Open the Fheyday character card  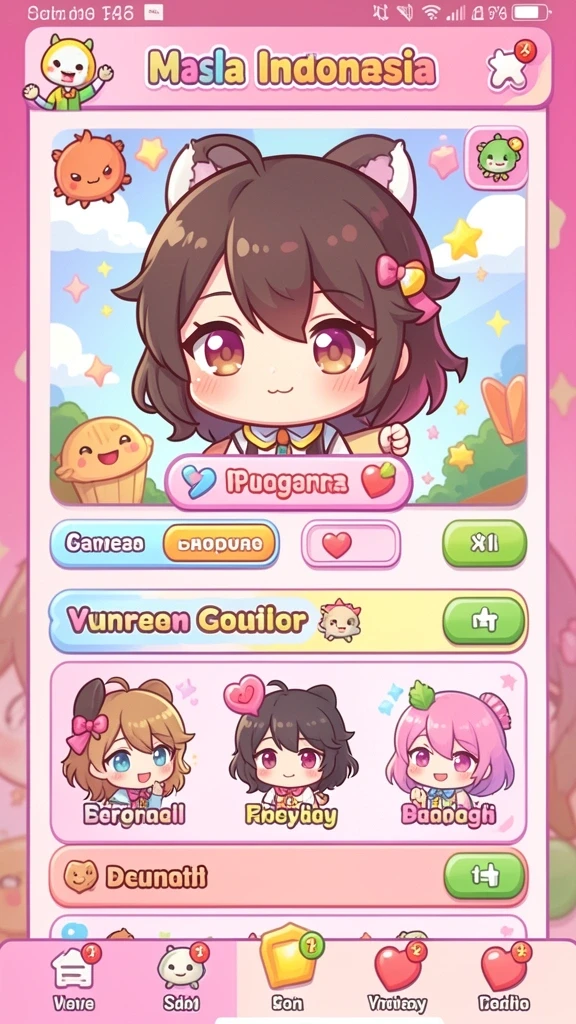click(291, 752)
